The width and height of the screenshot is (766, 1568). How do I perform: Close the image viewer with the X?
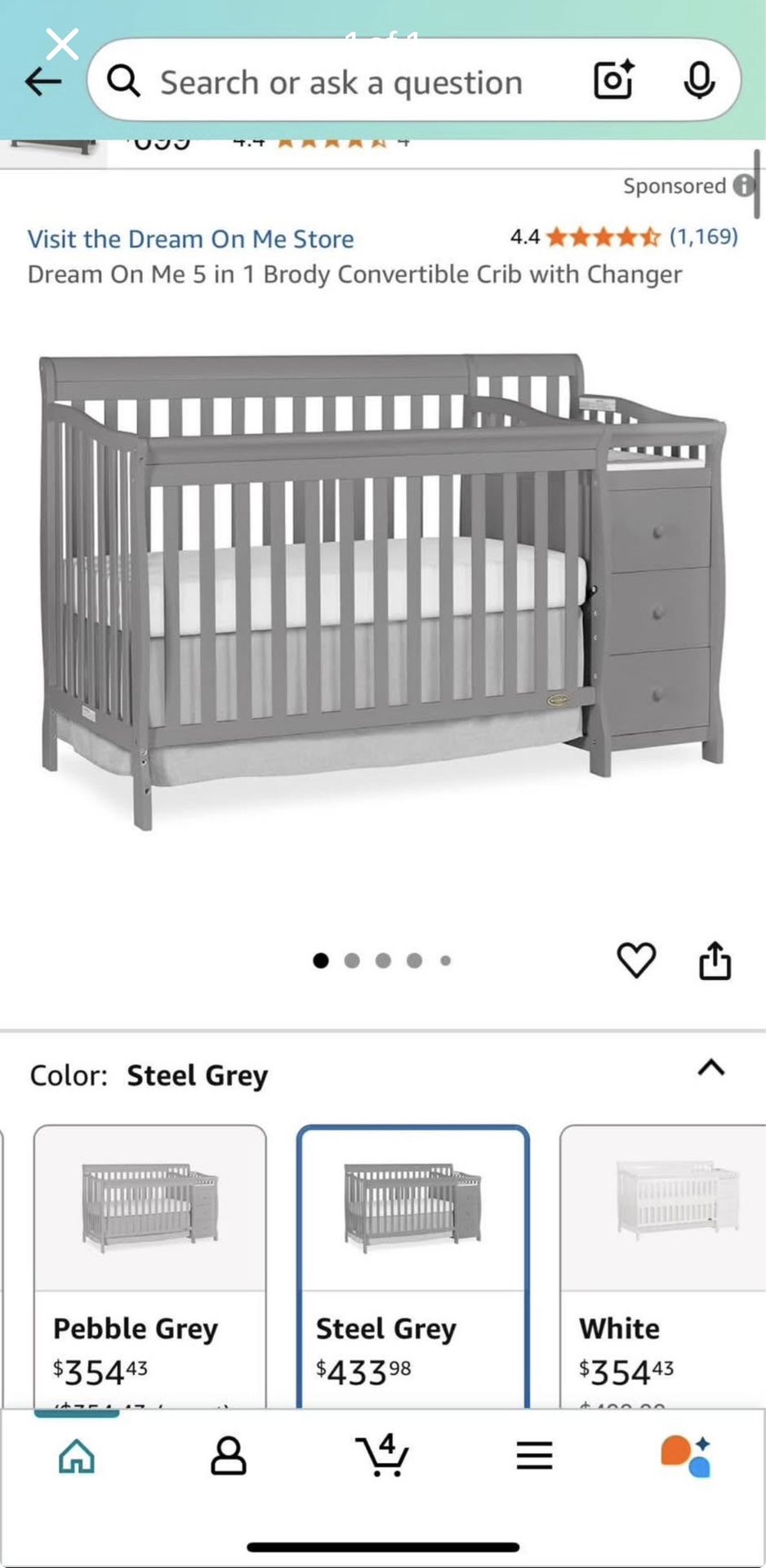point(62,44)
